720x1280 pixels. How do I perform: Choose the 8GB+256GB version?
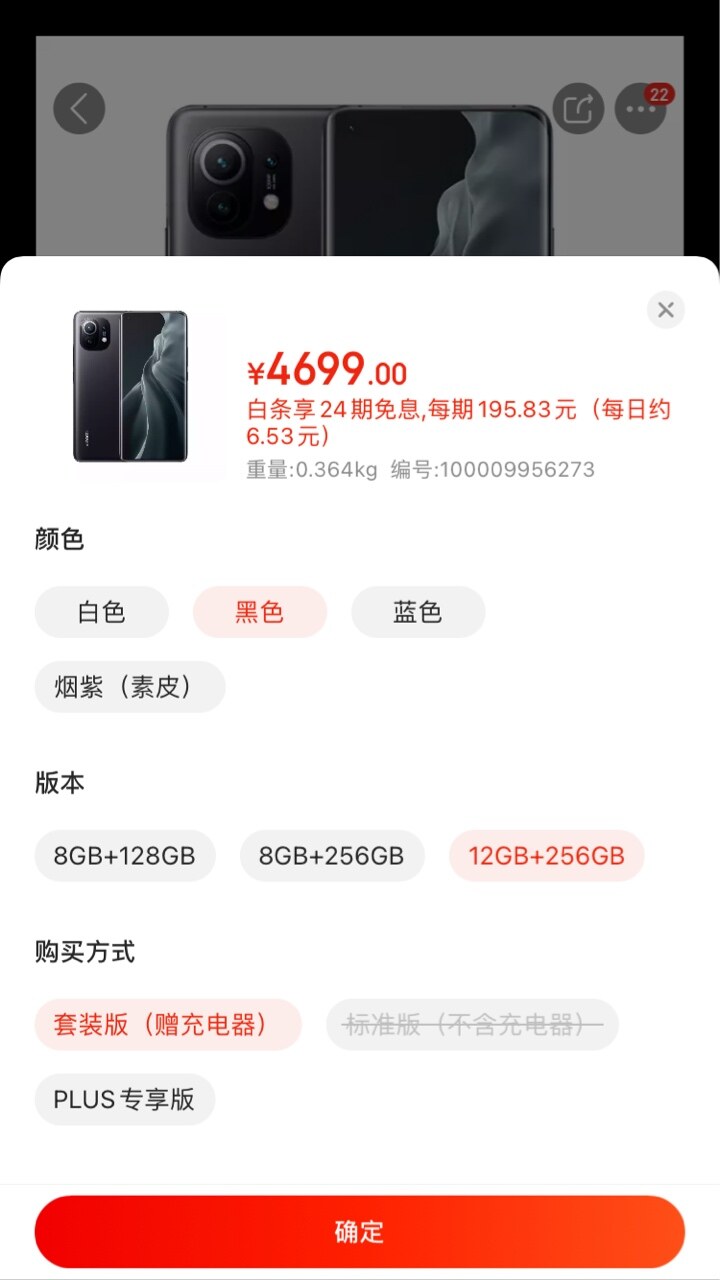coord(332,856)
